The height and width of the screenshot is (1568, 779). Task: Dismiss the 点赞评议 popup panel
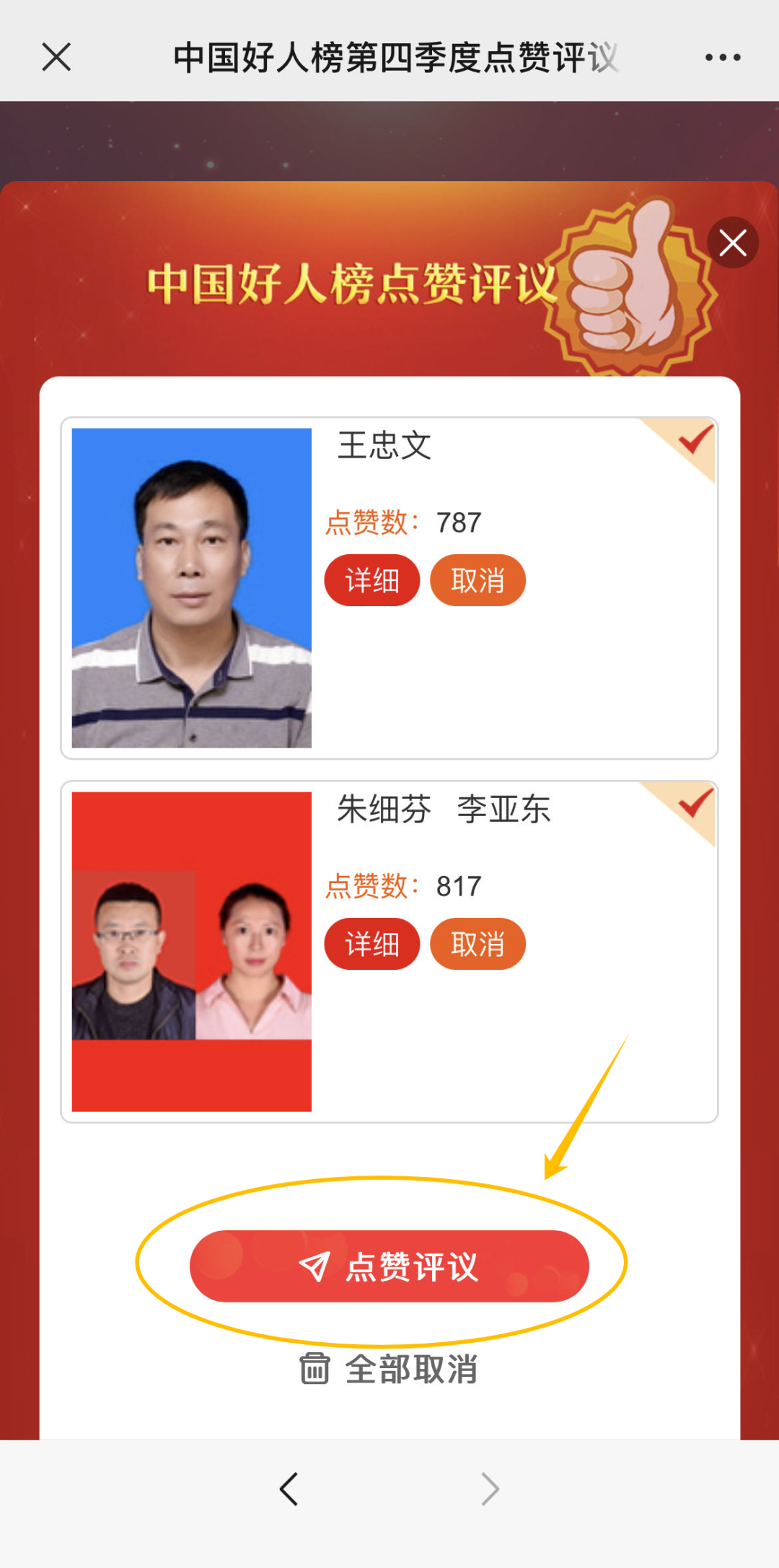point(733,242)
